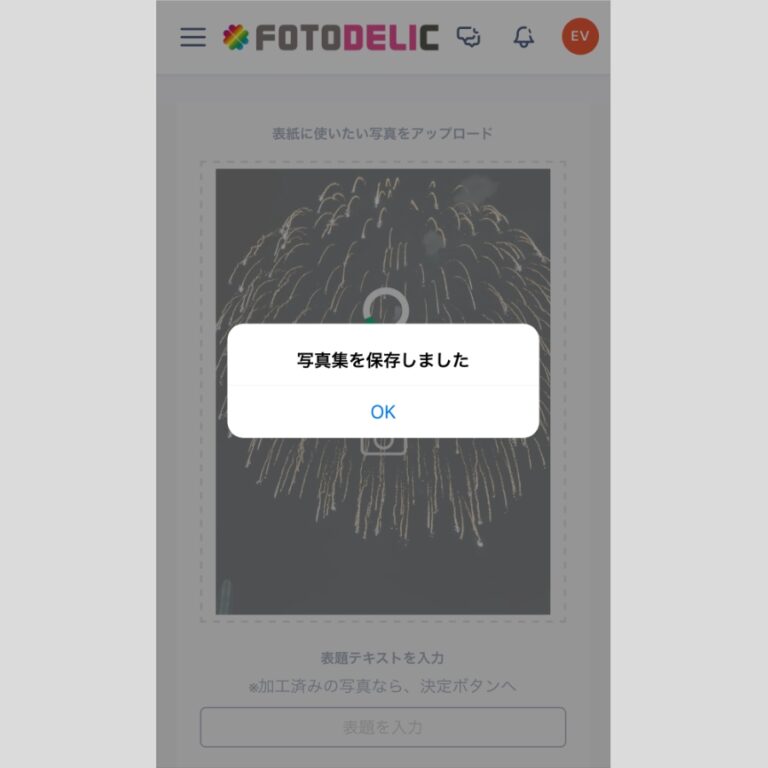Confirm the saved dialog with OK
768x768 pixels.
[x=383, y=412]
